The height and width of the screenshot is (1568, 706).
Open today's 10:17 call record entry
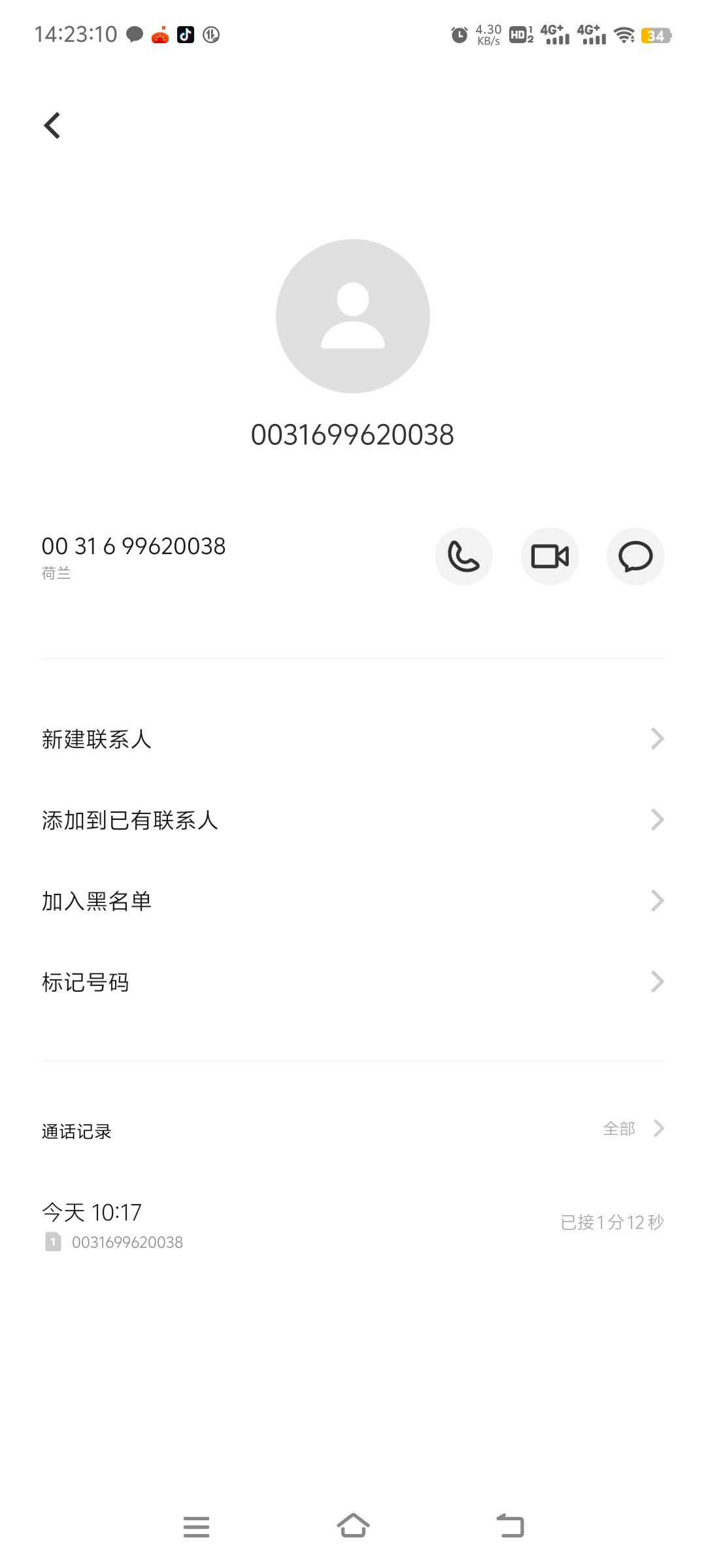tap(353, 1226)
